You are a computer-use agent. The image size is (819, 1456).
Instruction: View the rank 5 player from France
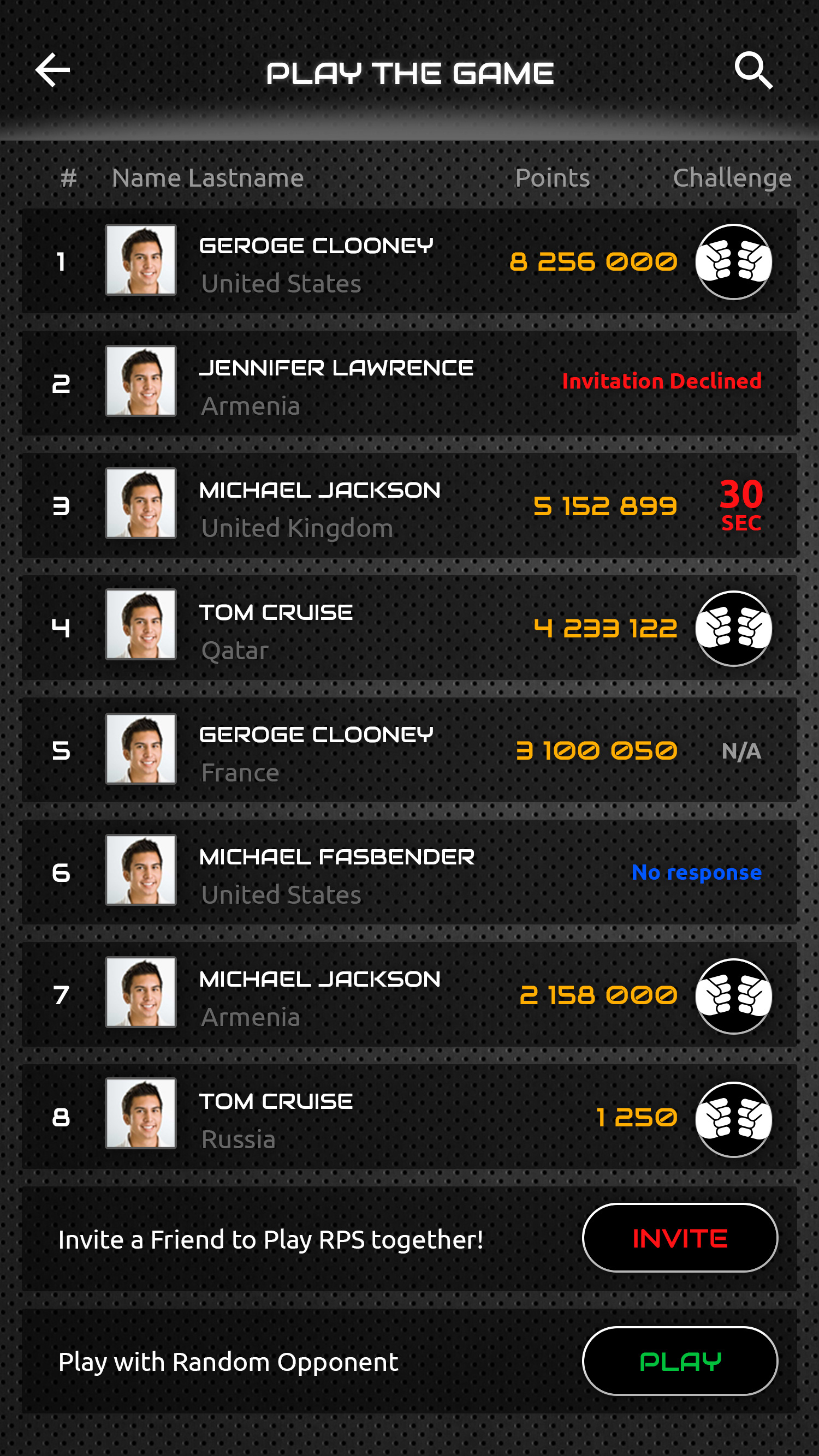316,749
